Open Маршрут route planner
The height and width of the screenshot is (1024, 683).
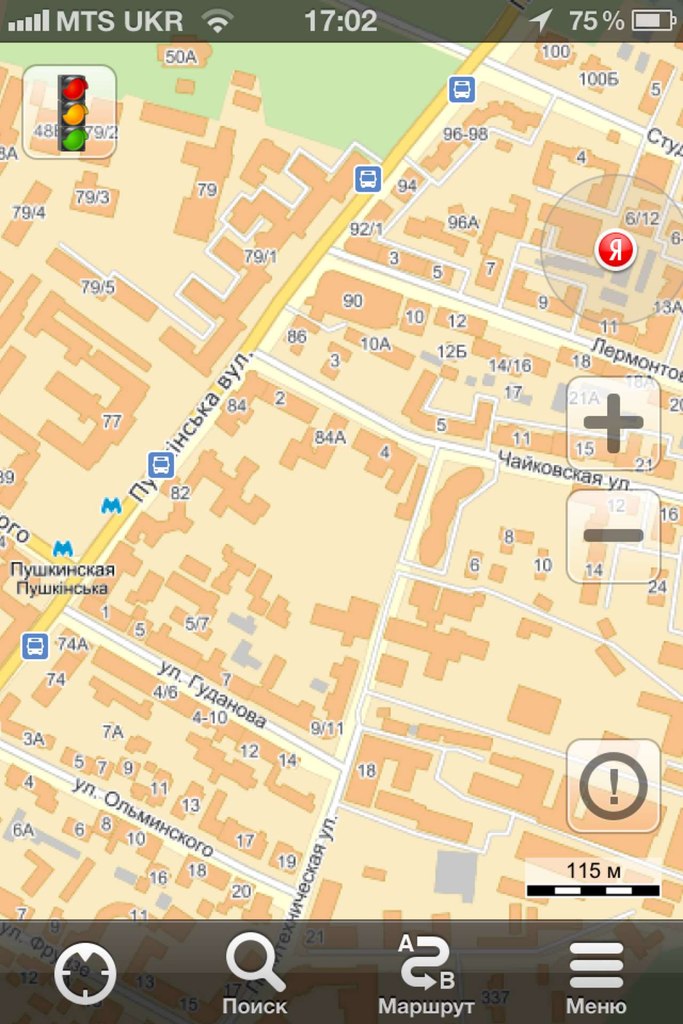pos(425,974)
